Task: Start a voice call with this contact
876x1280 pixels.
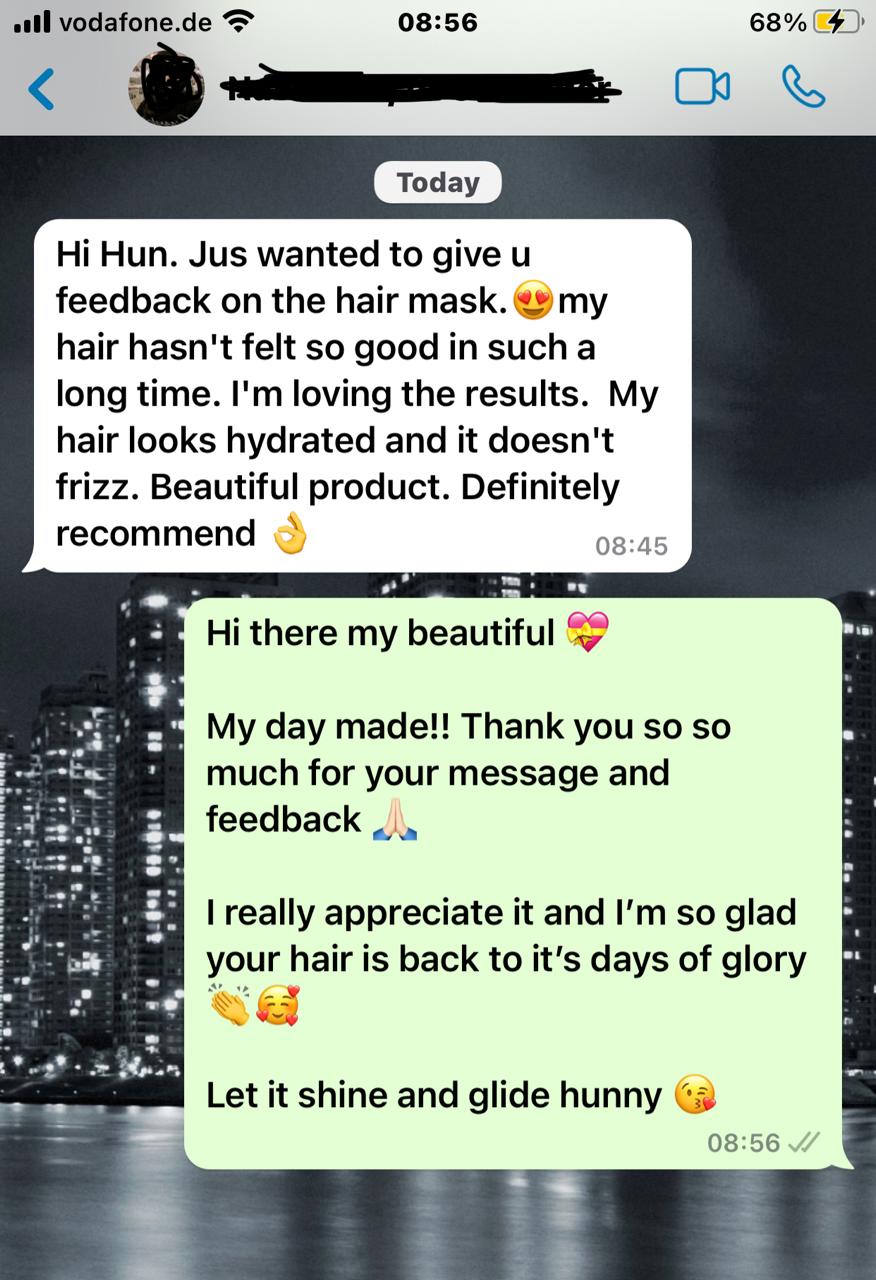Action: coord(803,86)
